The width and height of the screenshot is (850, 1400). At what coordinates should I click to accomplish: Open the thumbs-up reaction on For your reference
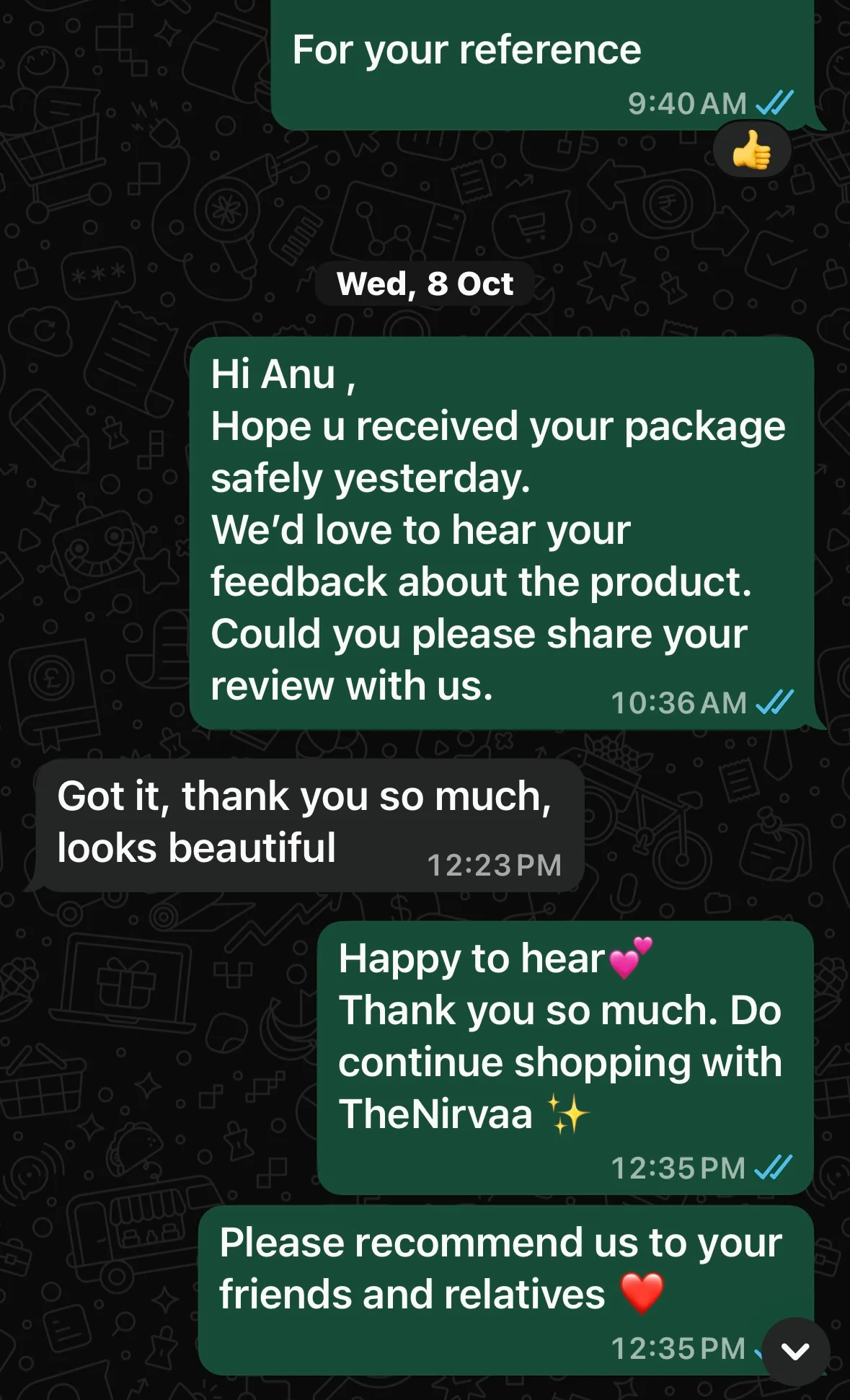pos(751,151)
